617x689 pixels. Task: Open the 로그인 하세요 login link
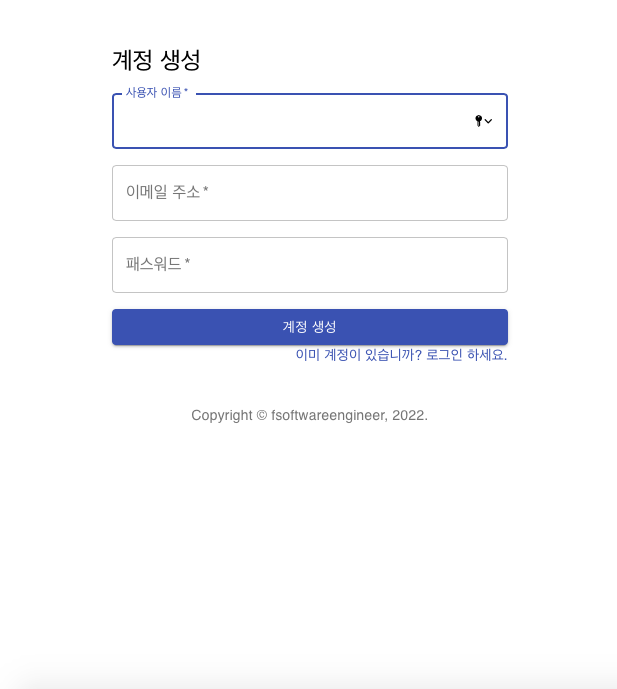coord(401,355)
